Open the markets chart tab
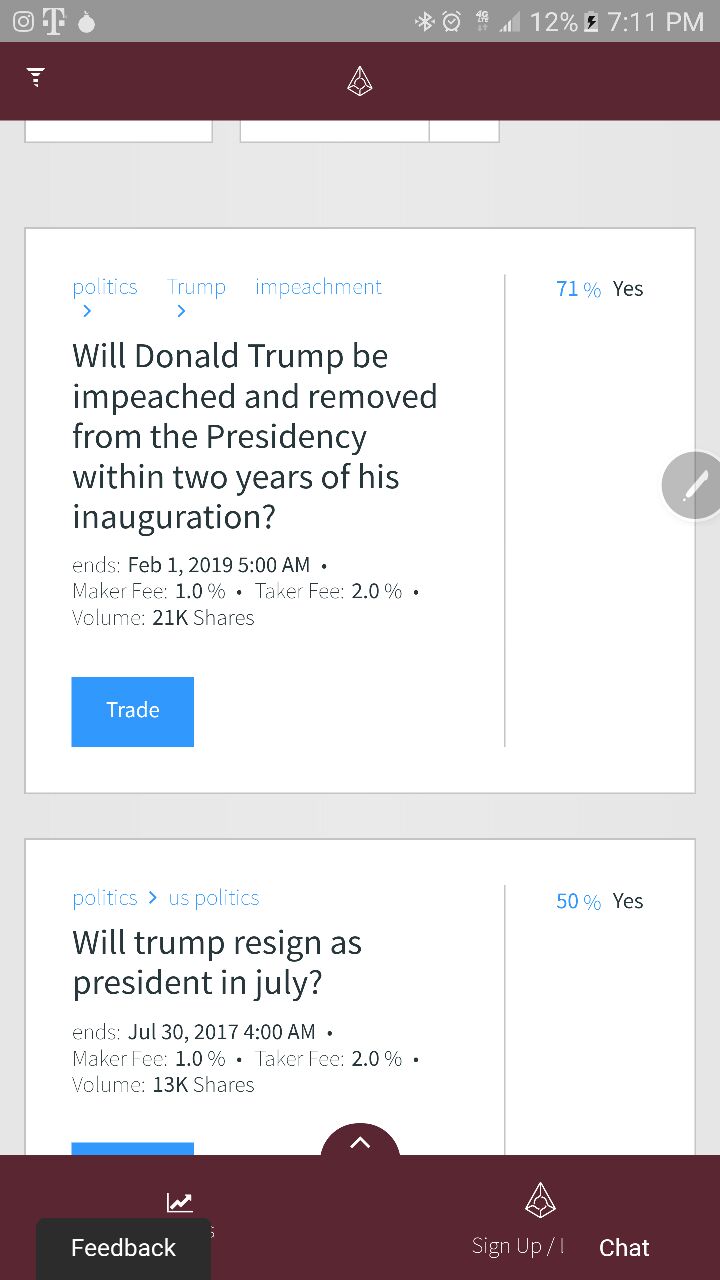This screenshot has height=1280, width=720. click(180, 1204)
